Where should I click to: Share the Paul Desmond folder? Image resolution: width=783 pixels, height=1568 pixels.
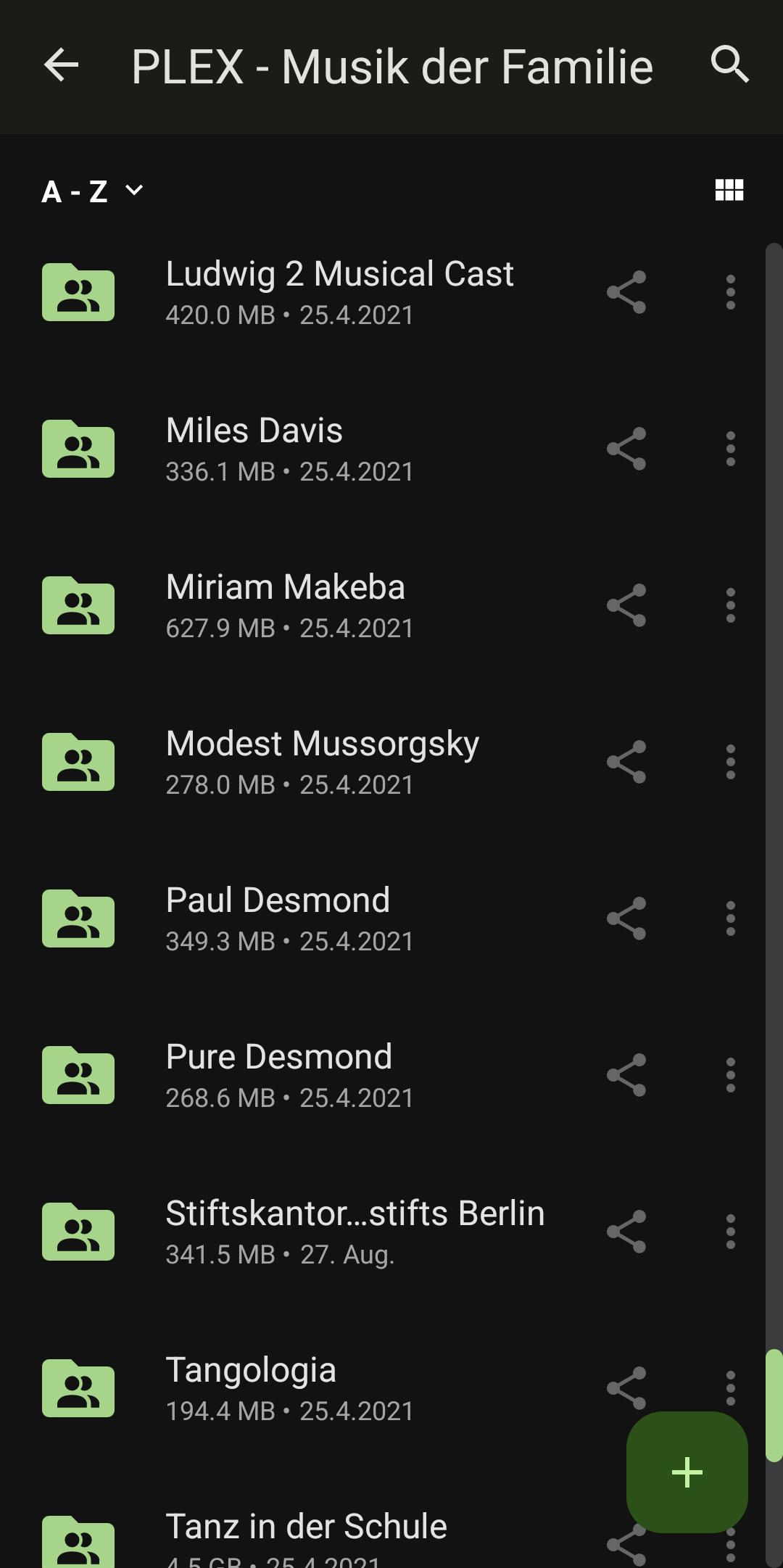point(626,918)
